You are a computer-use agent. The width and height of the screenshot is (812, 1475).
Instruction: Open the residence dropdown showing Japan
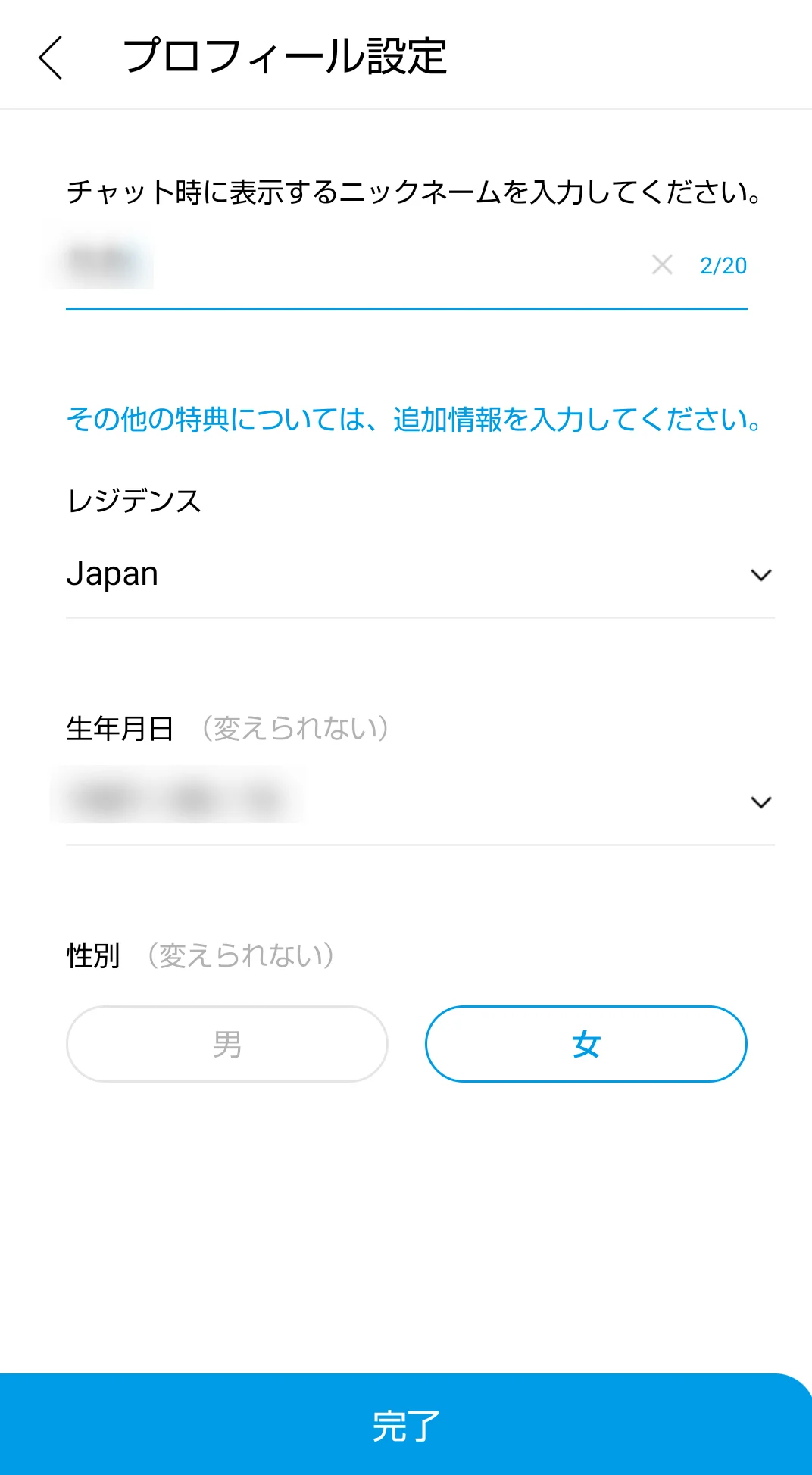tap(420, 574)
